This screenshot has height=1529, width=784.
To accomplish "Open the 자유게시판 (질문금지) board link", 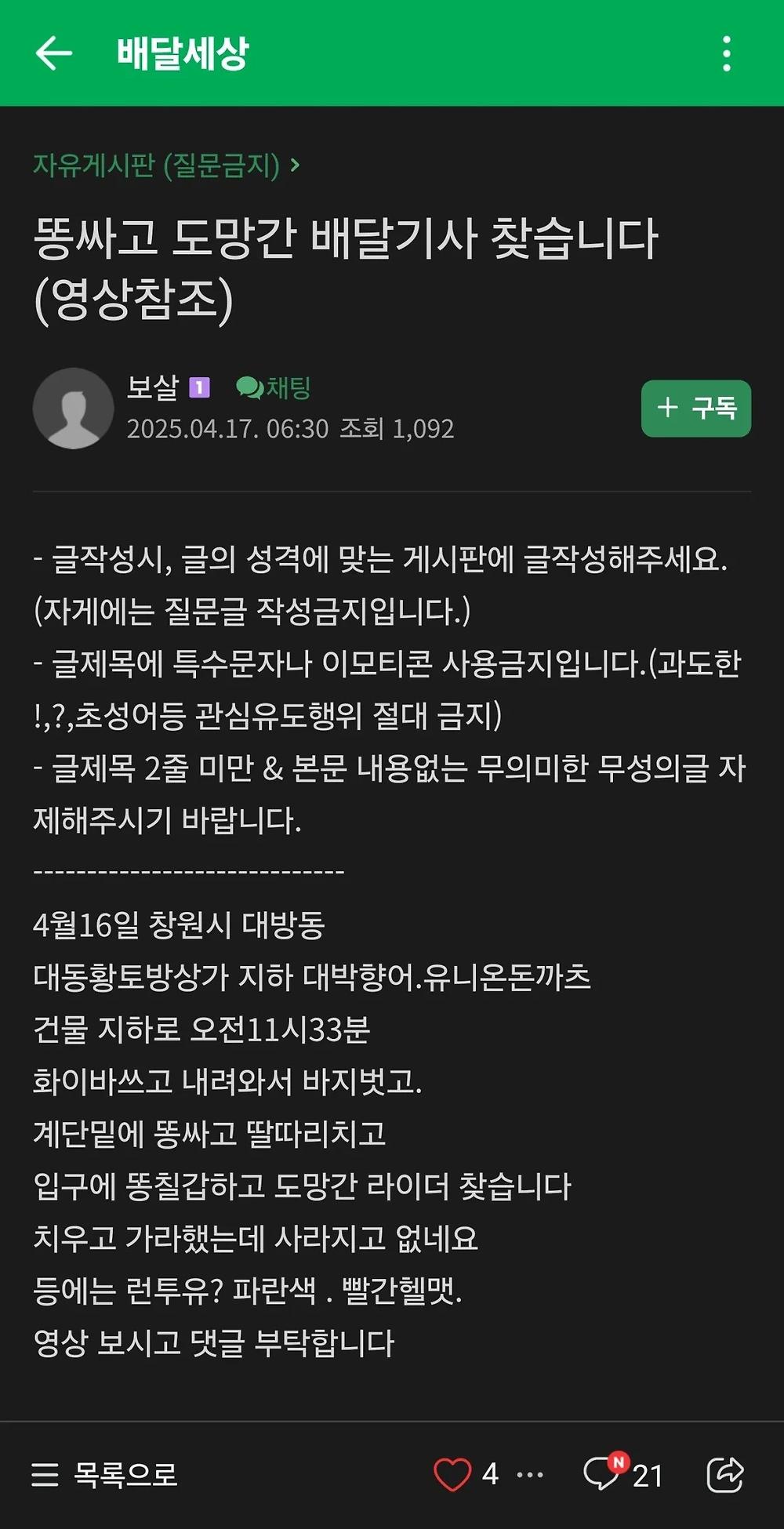I will 157,165.
